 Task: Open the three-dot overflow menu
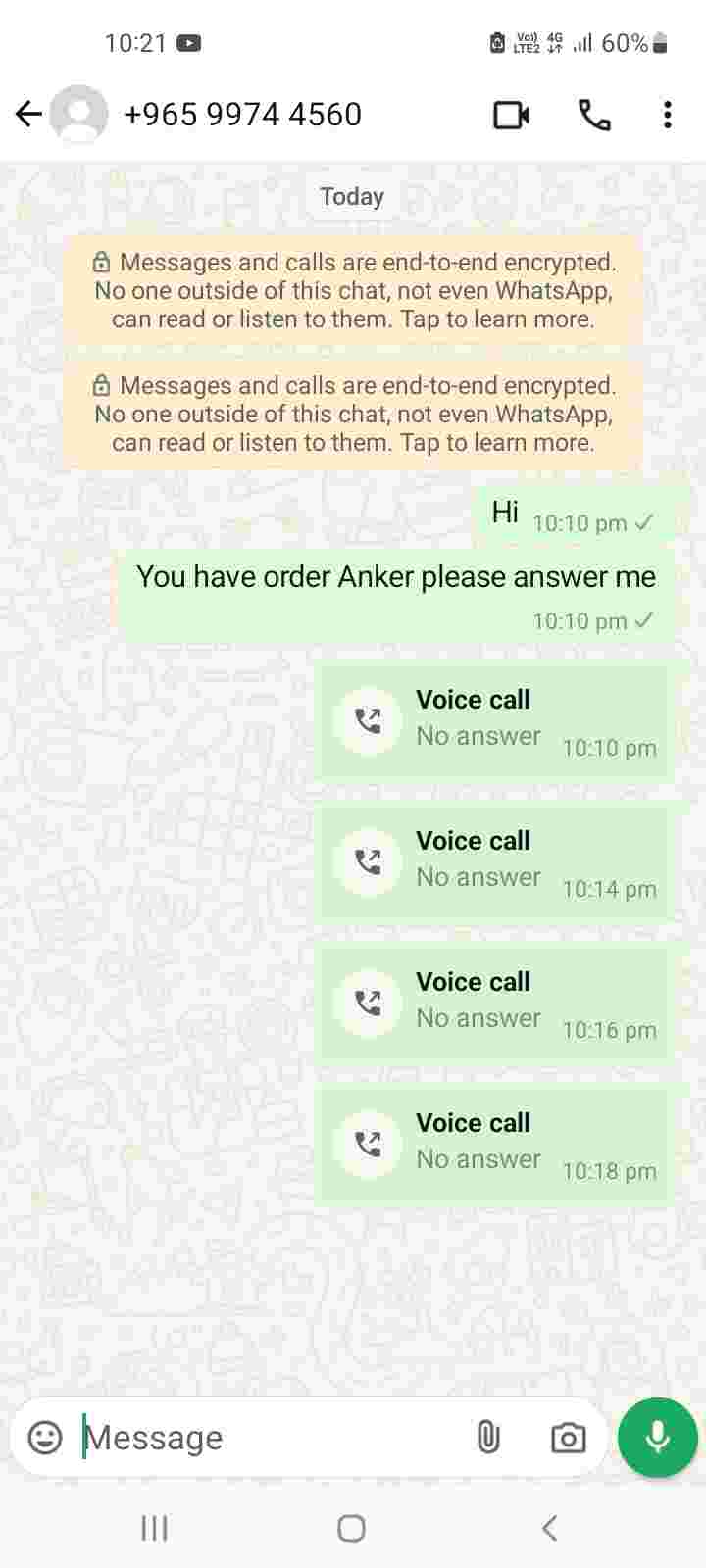click(667, 116)
